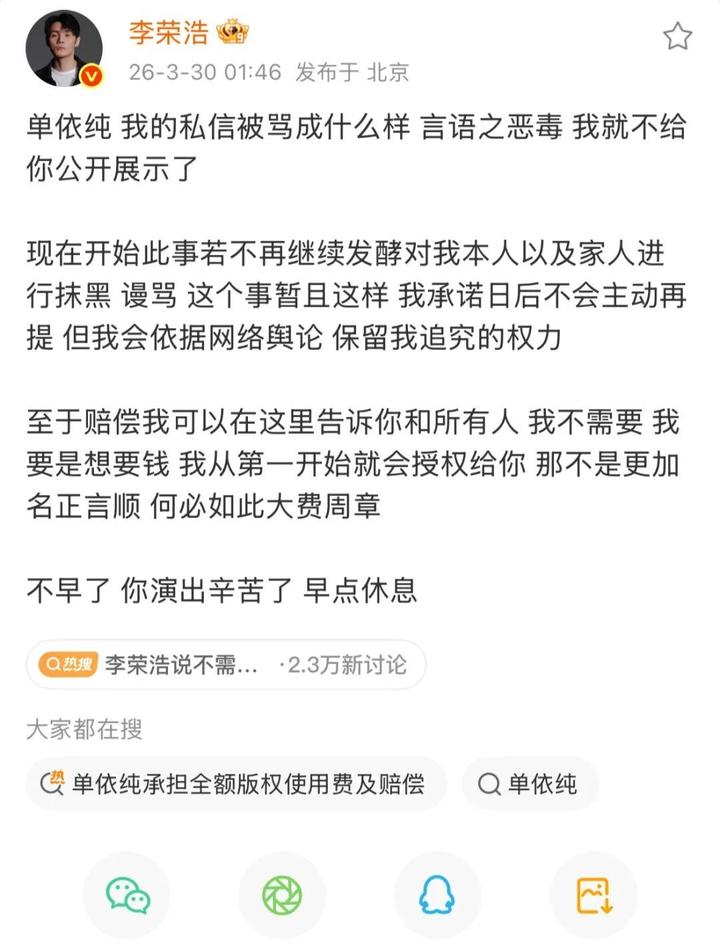Share this post to WeChat
The width and height of the screenshot is (720, 949).
(127, 895)
